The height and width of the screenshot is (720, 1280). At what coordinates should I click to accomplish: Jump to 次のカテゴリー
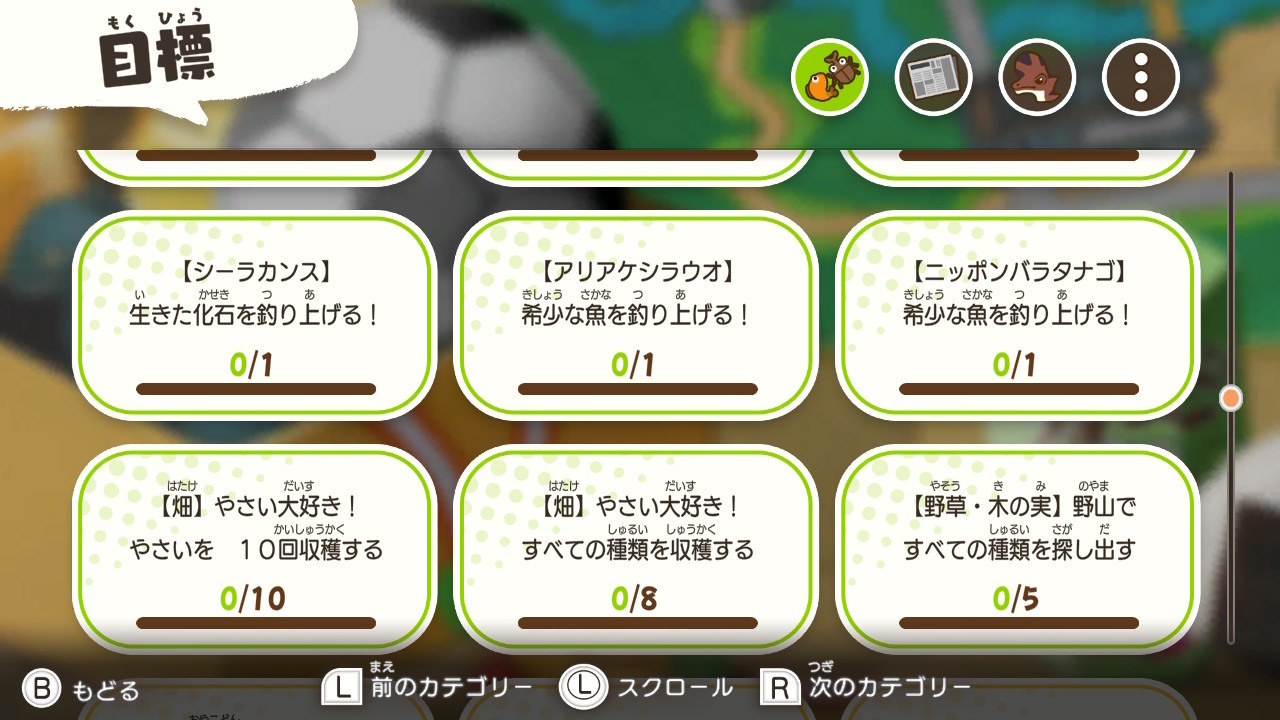point(866,687)
